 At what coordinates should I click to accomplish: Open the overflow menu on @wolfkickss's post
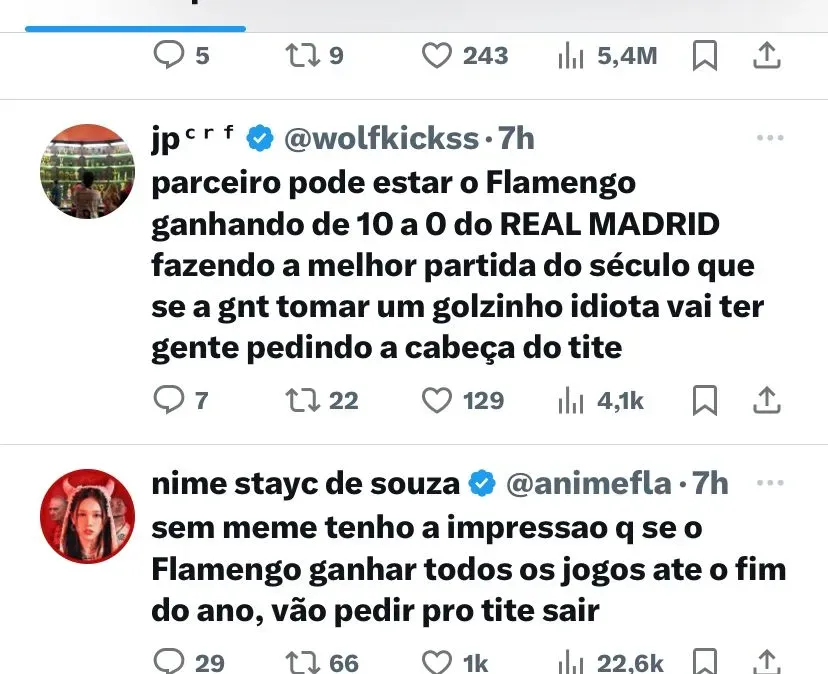click(770, 137)
